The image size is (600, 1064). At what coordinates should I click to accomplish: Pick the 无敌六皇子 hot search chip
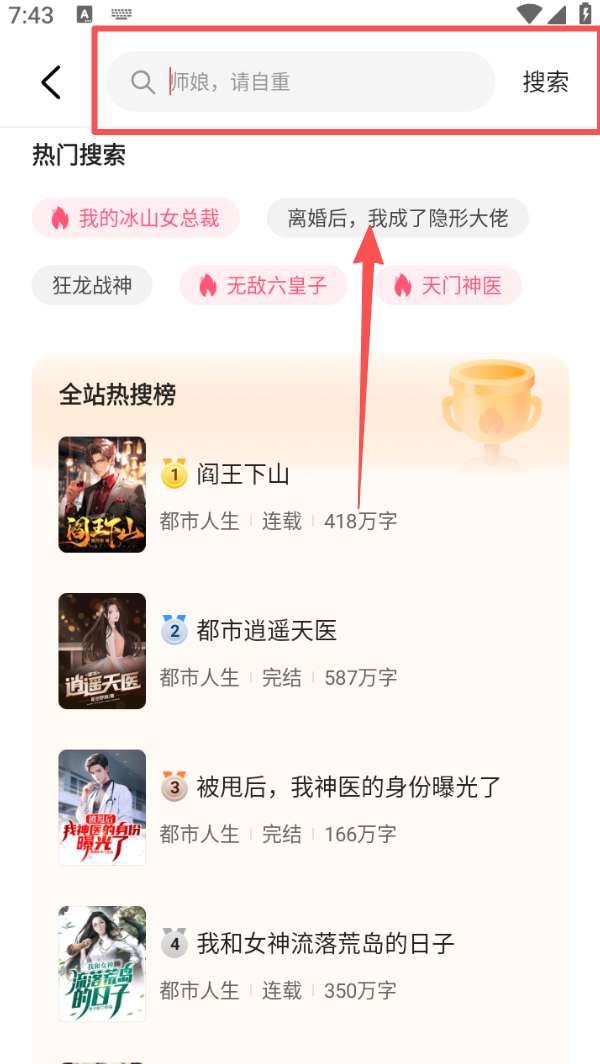pos(263,286)
